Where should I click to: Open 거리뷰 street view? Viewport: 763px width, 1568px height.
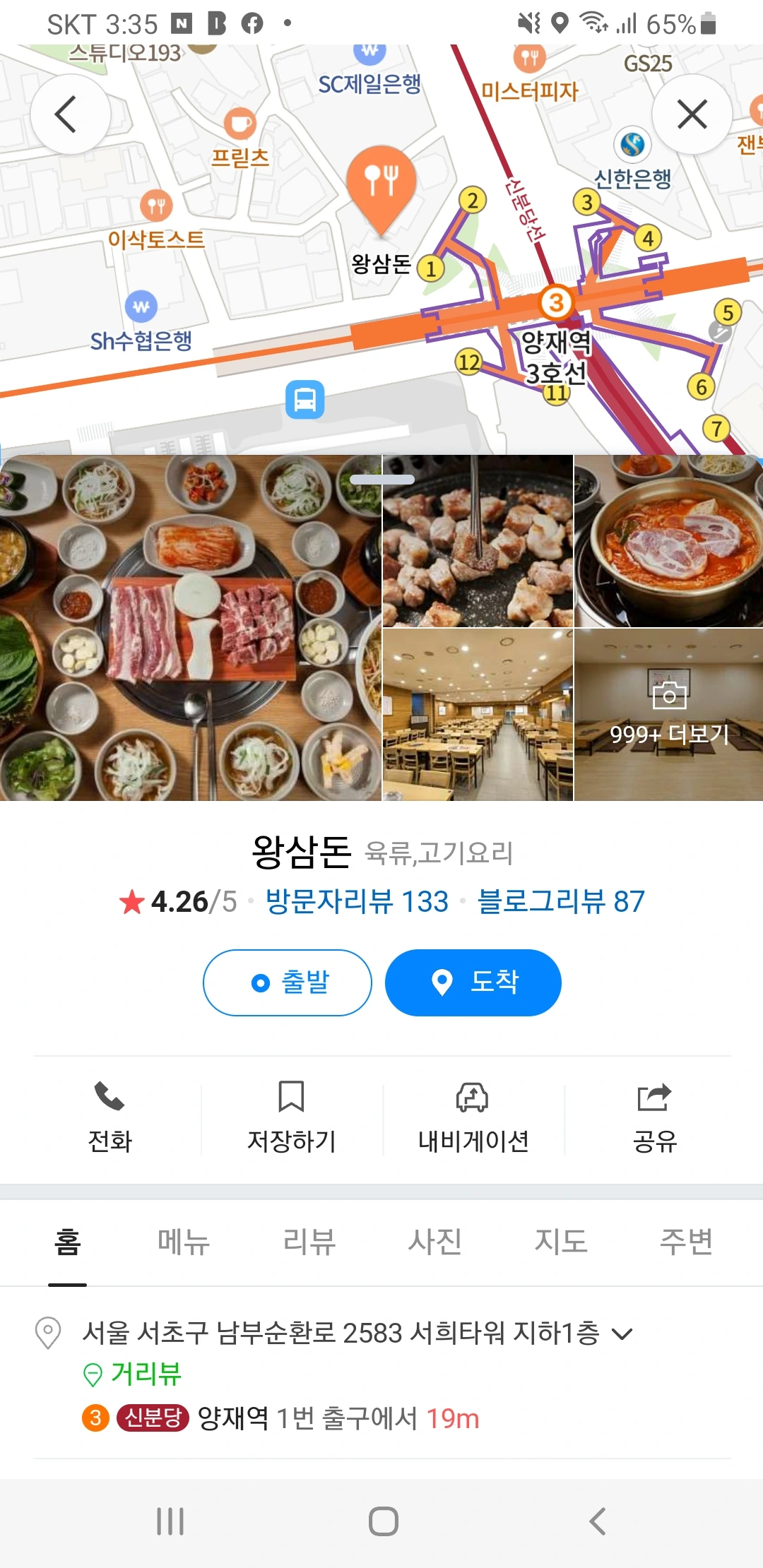[x=132, y=1374]
